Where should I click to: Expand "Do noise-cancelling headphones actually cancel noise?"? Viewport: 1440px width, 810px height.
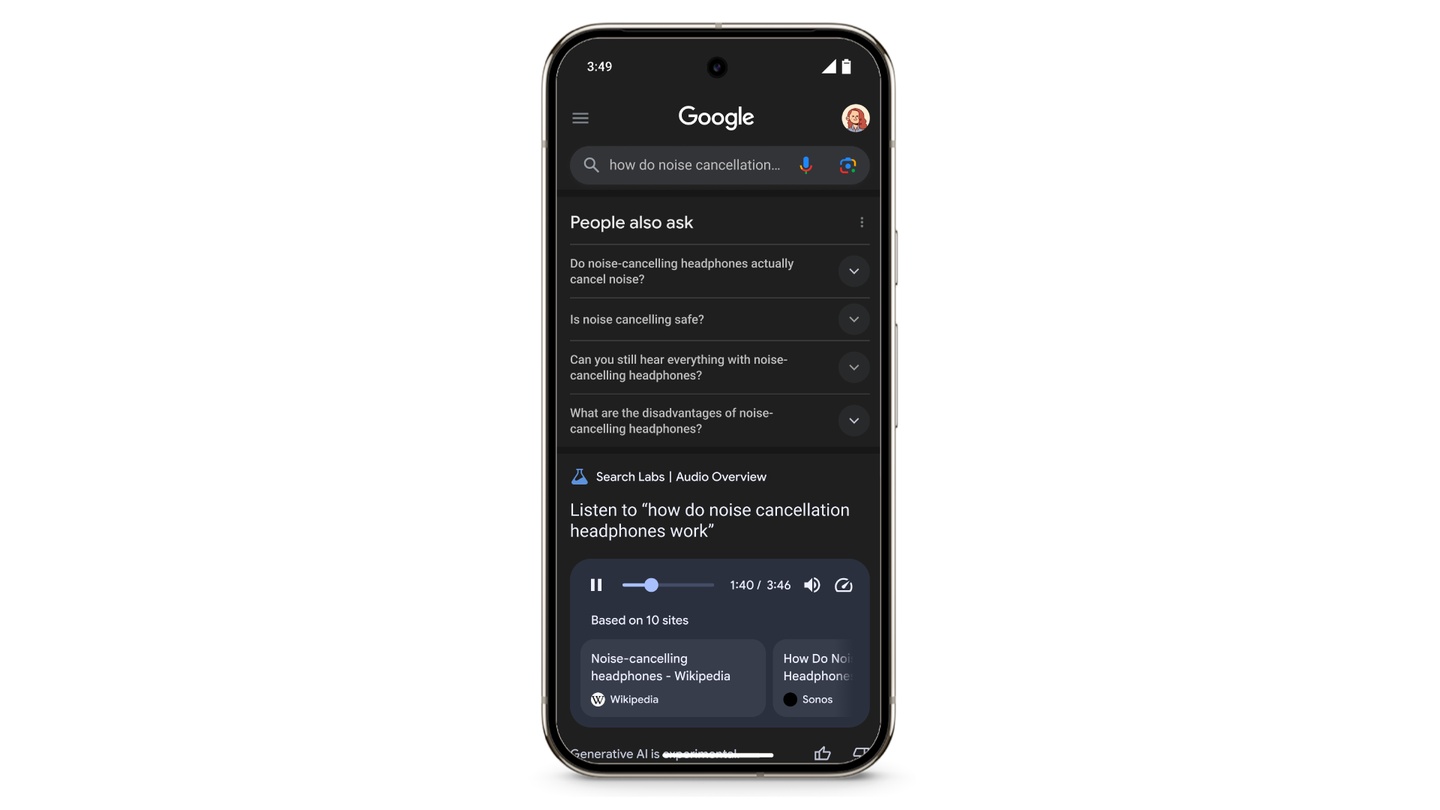(x=853, y=271)
